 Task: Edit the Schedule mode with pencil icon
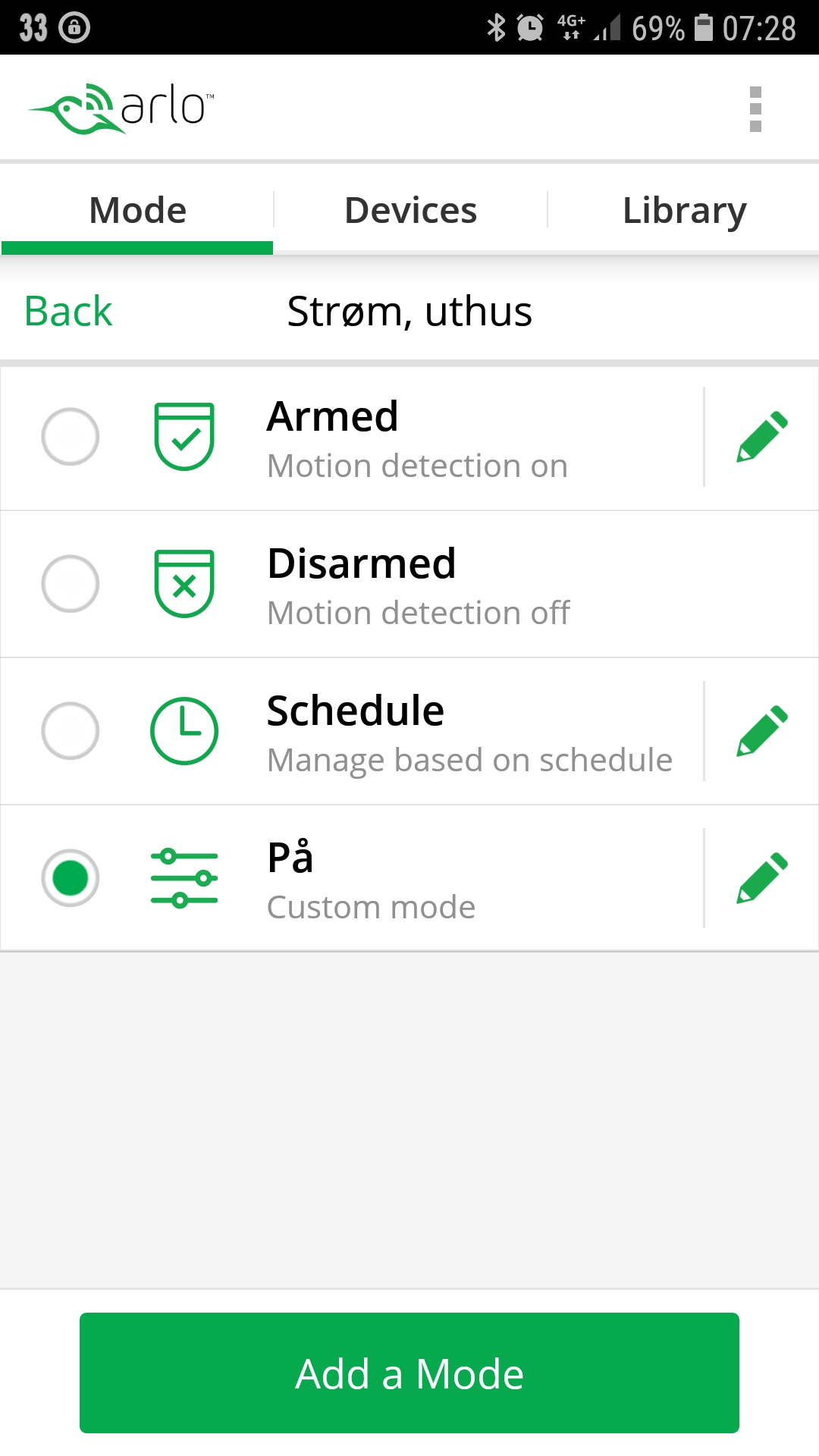coord(763,730)
